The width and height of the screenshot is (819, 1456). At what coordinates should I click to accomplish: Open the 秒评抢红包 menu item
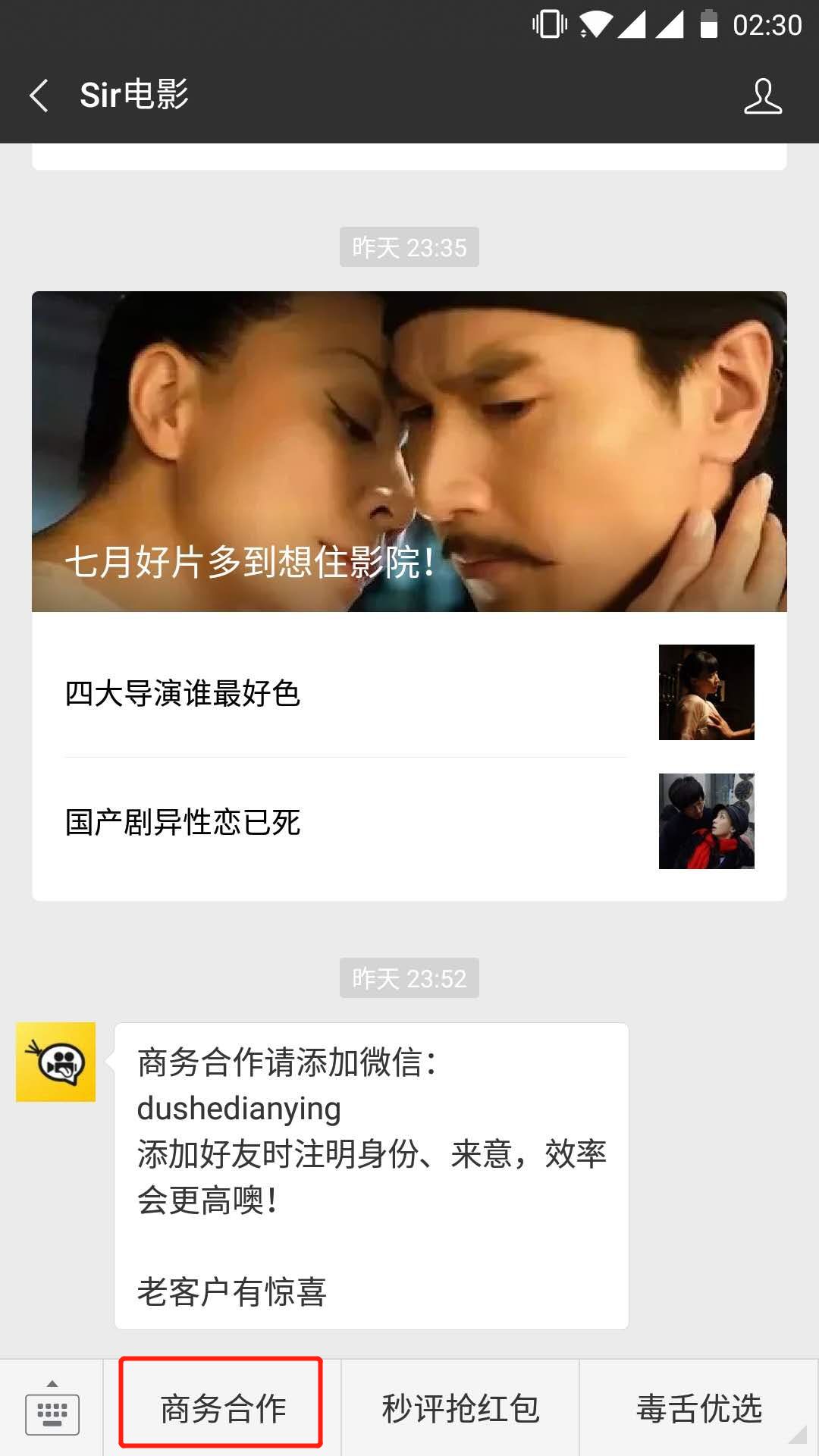[460, 1407]
